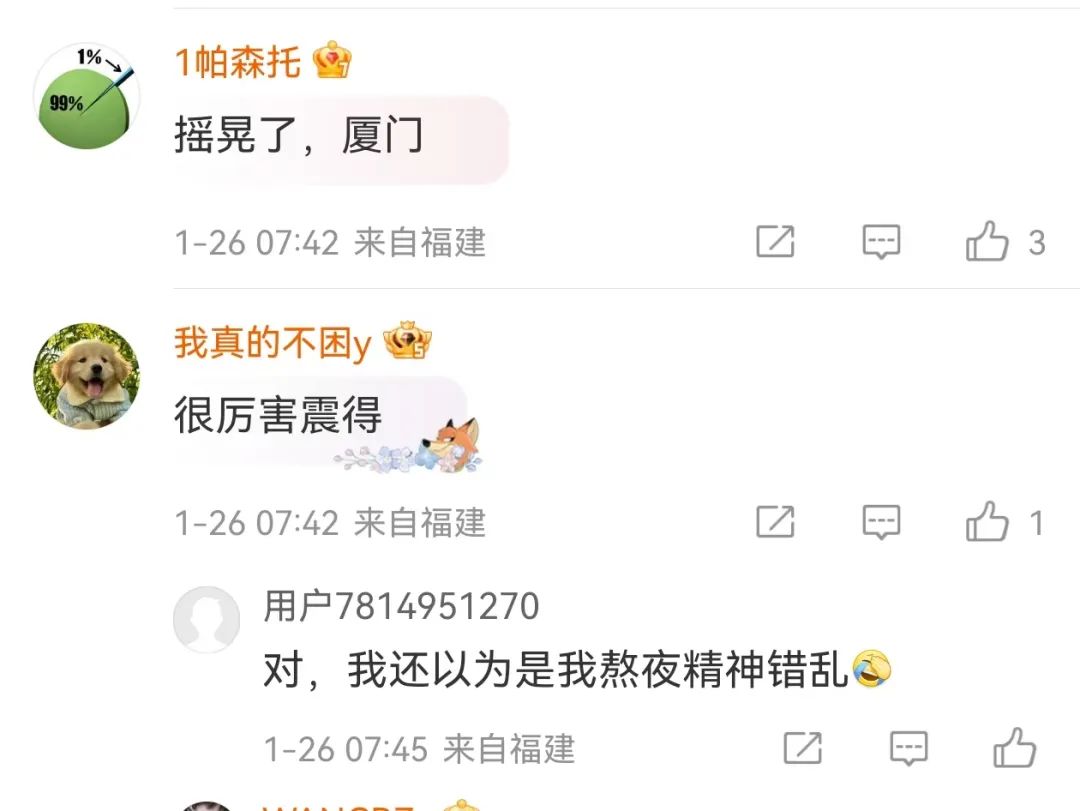Reply to 用户7814951270's comment

(x=908, y=748)
